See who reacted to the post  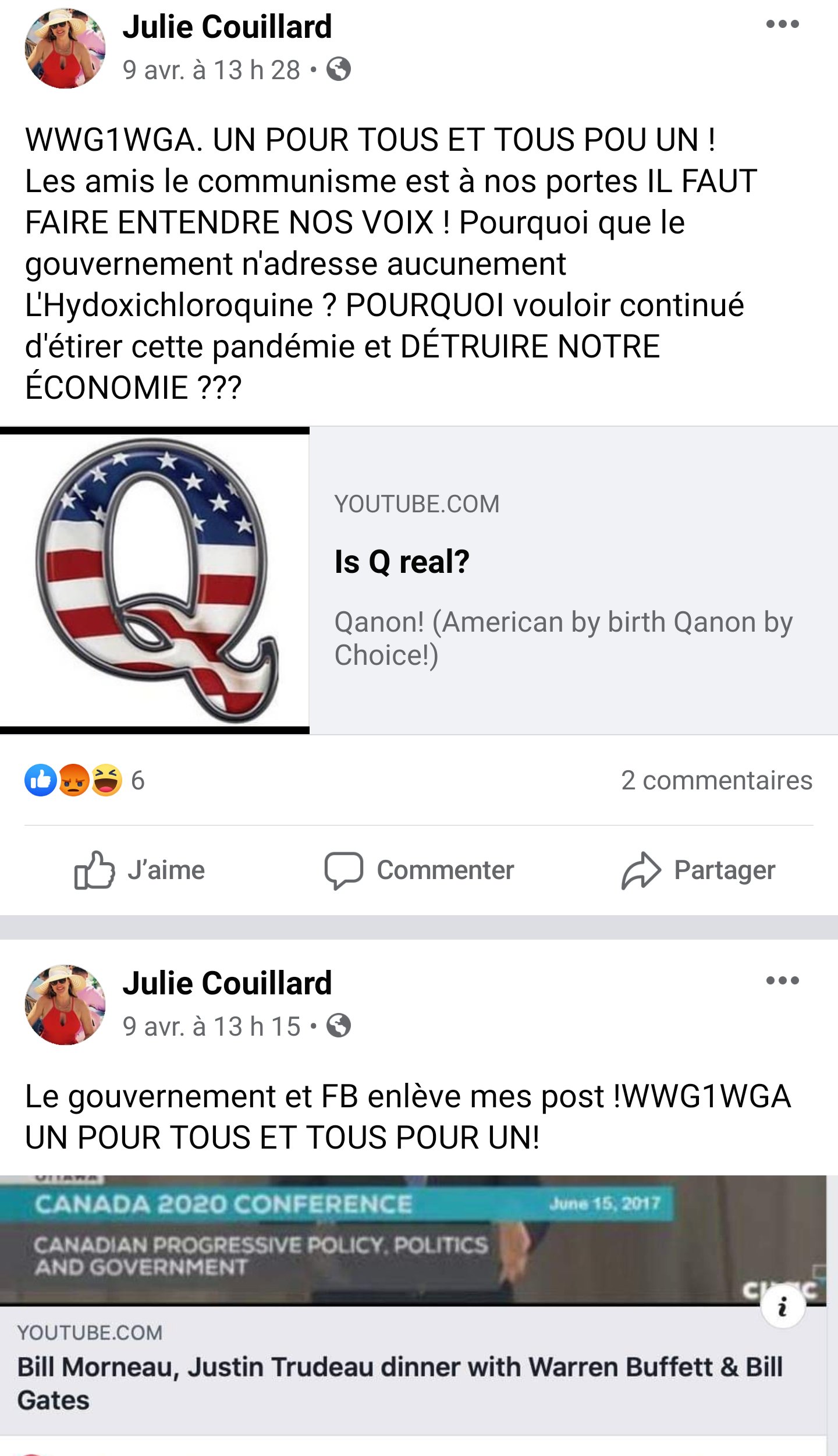click(x=84, y=780)
